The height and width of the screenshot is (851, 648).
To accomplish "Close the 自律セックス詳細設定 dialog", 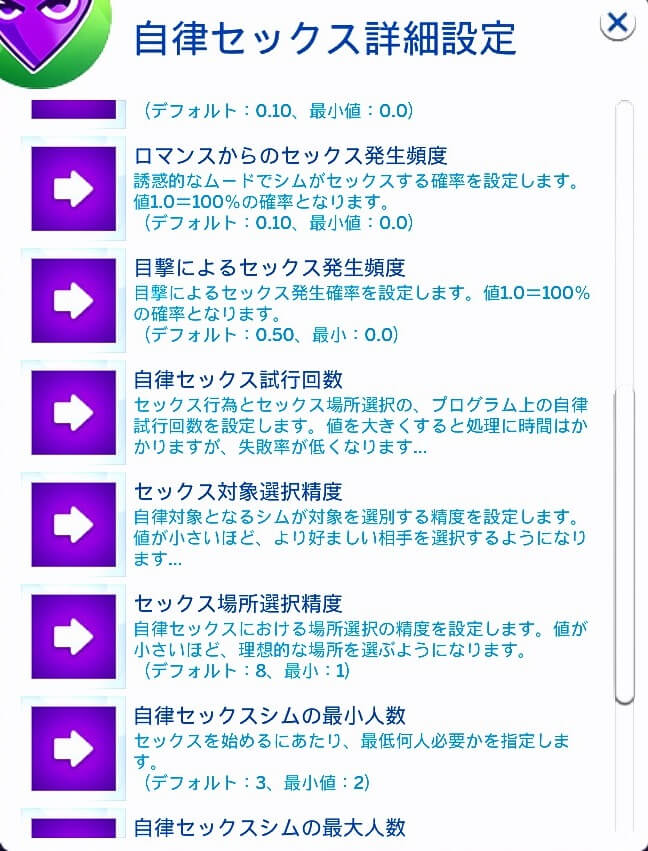I will pyautogui.click(x=619, y=22).
